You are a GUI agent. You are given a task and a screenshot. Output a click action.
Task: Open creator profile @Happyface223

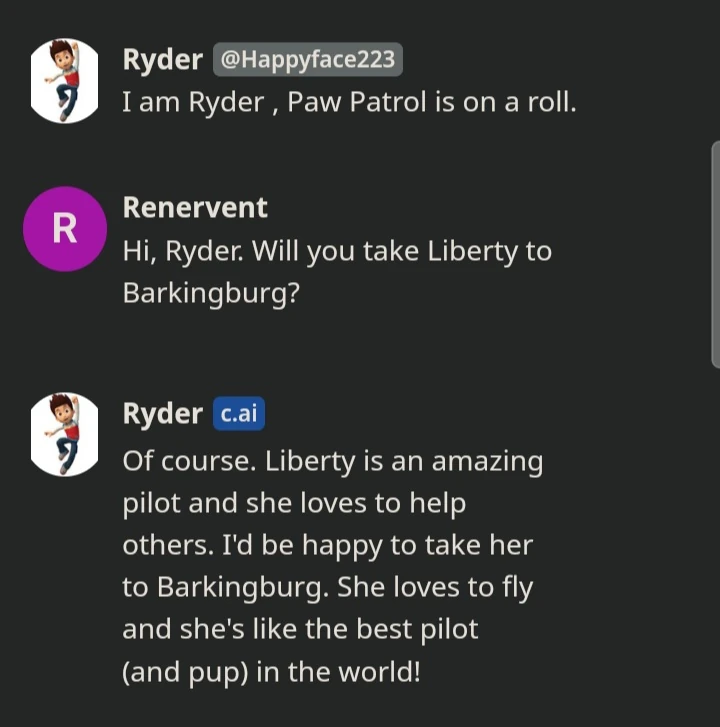(307, 60)
